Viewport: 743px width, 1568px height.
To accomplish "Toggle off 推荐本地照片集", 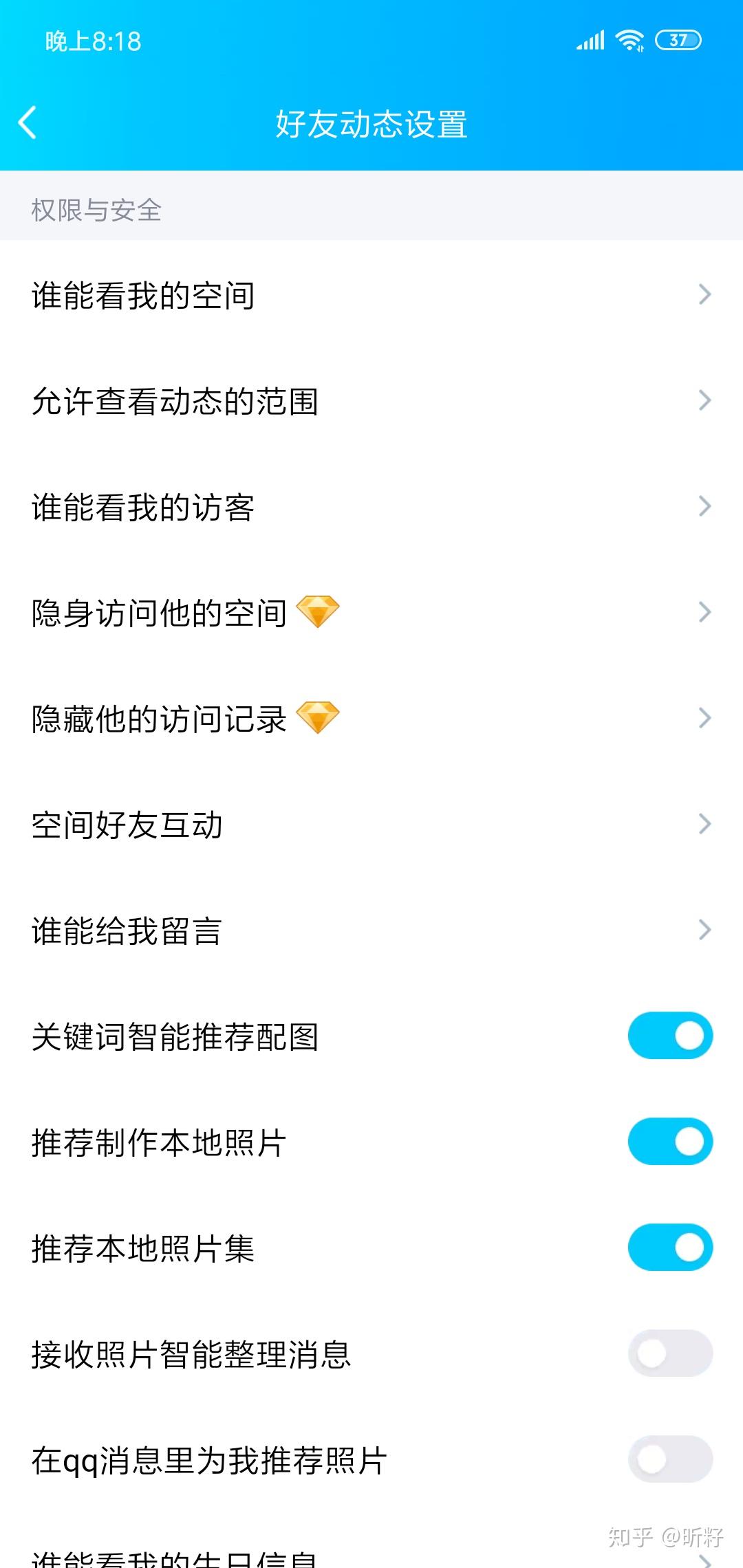I will [x=669, y=1248].
